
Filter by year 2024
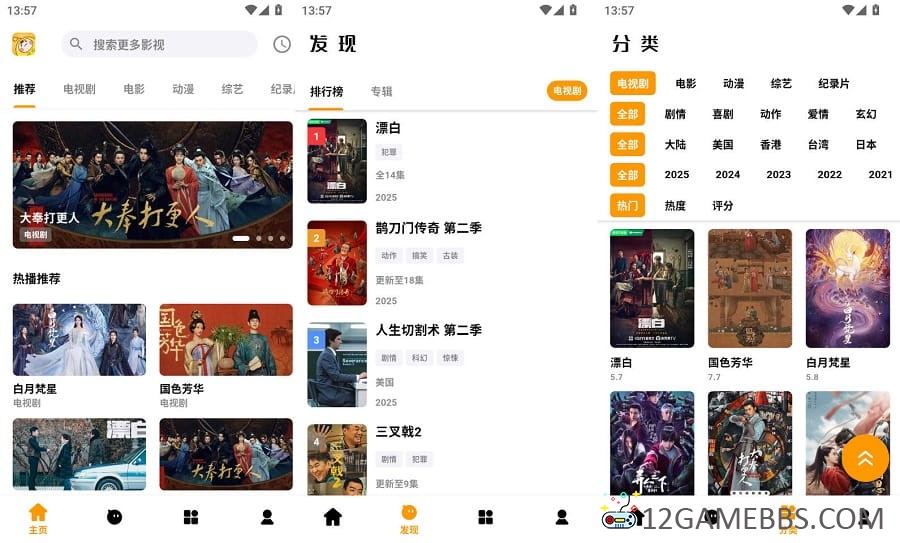[x=727, y=174]
